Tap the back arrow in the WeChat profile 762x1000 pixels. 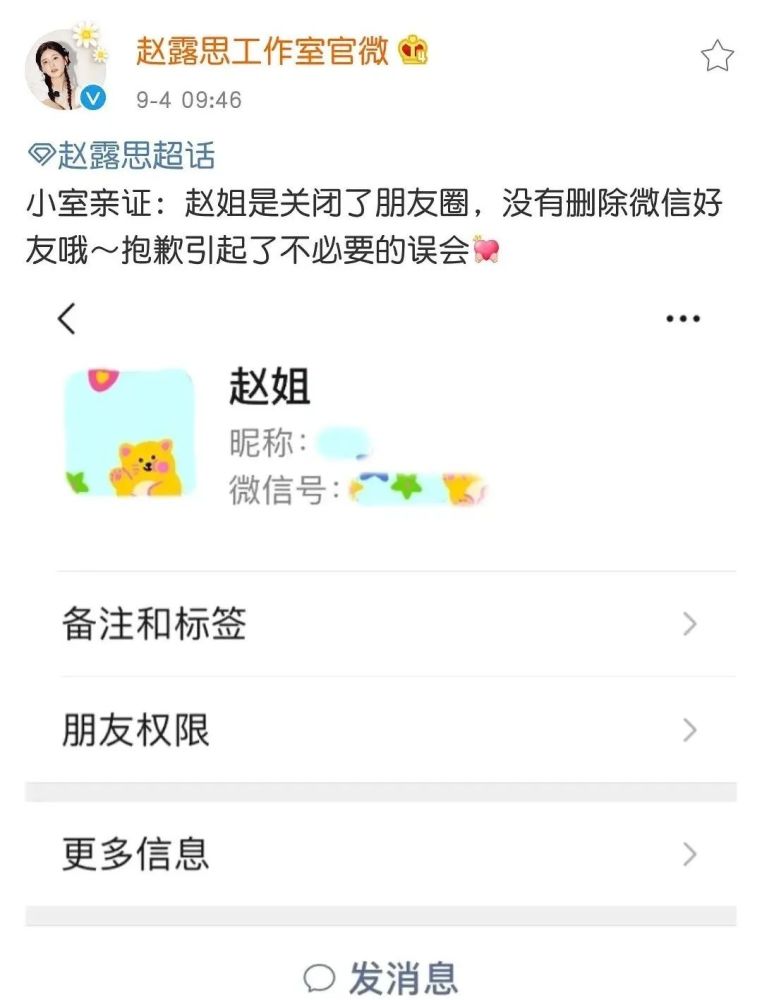pyautogui.click(x=67, y=316)
